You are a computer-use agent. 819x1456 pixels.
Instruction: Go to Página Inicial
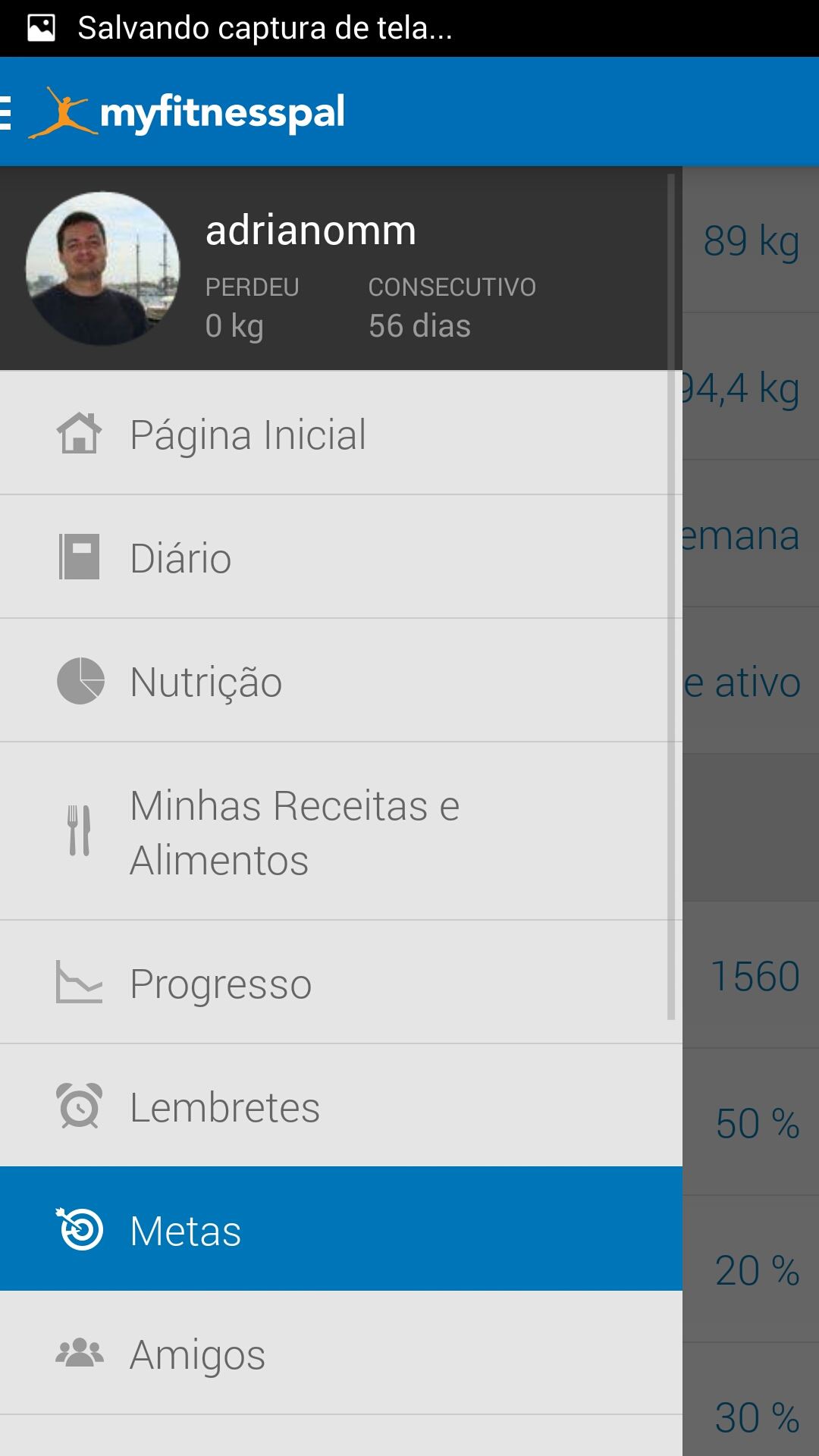[x=341, y=433]
